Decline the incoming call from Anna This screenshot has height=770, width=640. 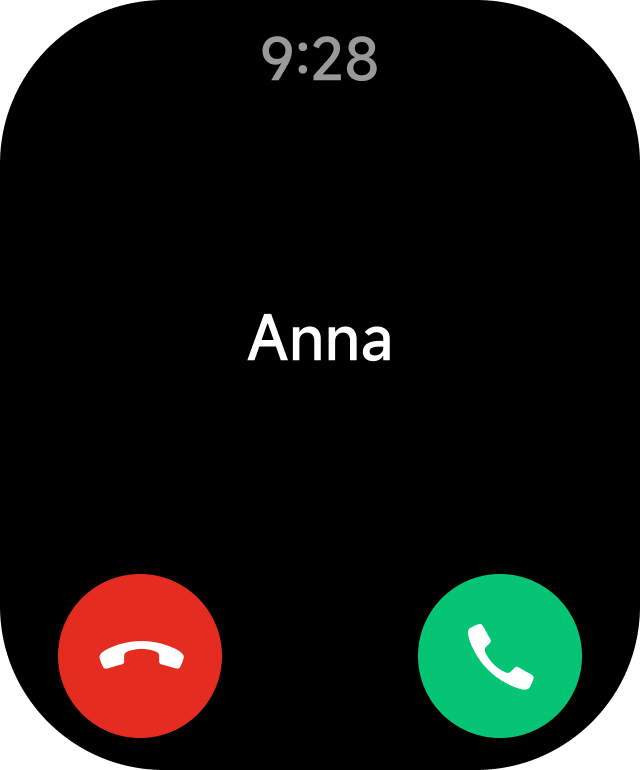pyautogui.click(x=140, y=656)
